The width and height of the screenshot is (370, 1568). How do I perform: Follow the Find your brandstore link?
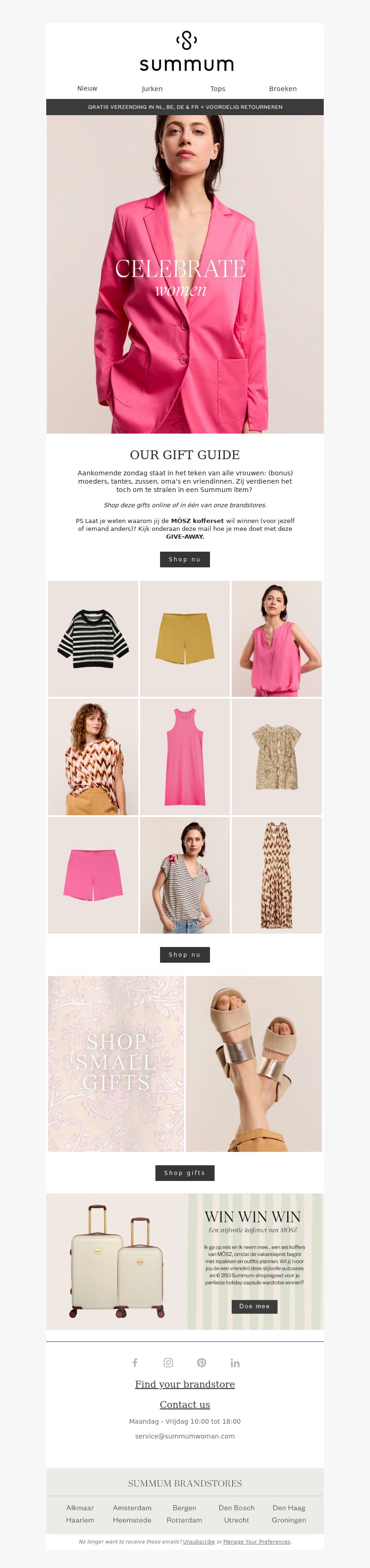click(185, 1384)
